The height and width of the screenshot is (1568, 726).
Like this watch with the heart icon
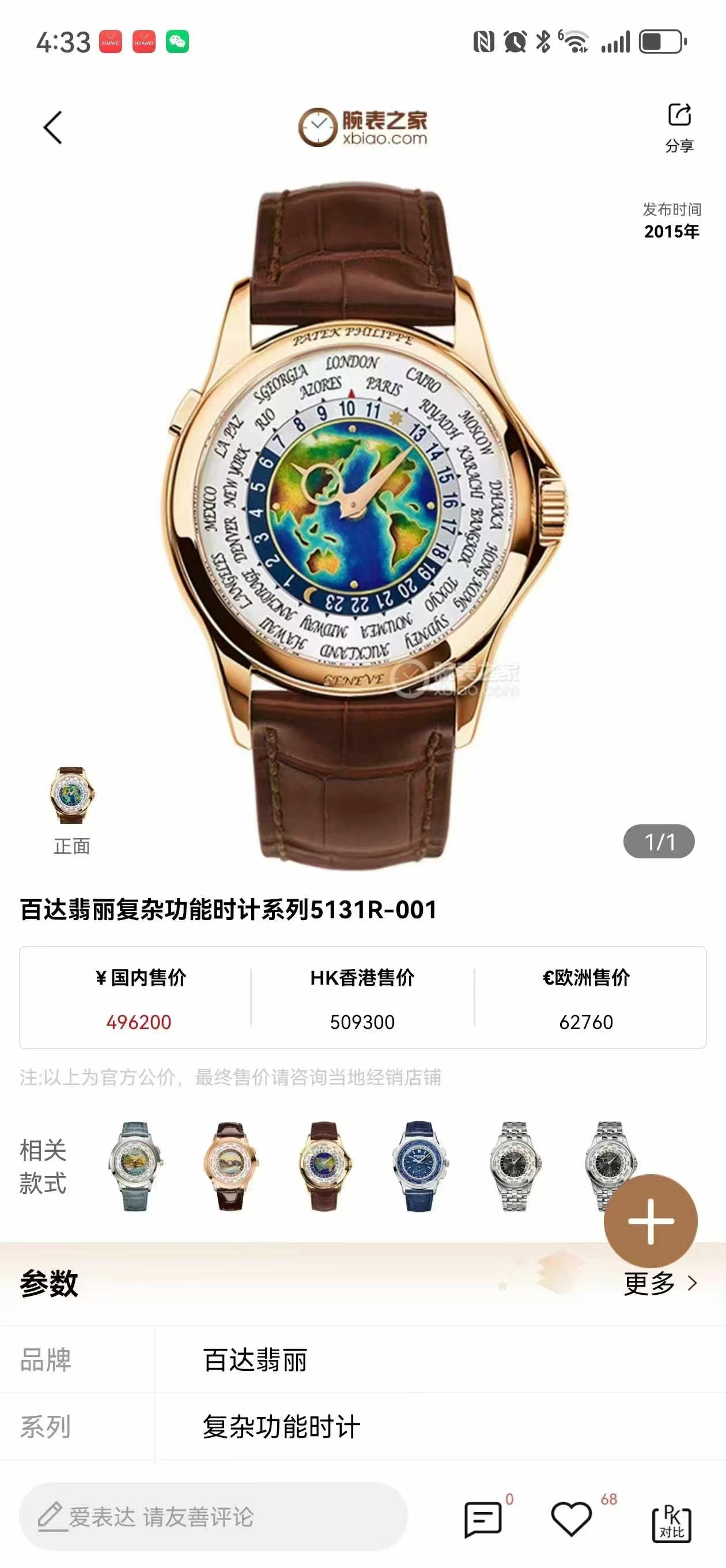tap(571, 1518)
